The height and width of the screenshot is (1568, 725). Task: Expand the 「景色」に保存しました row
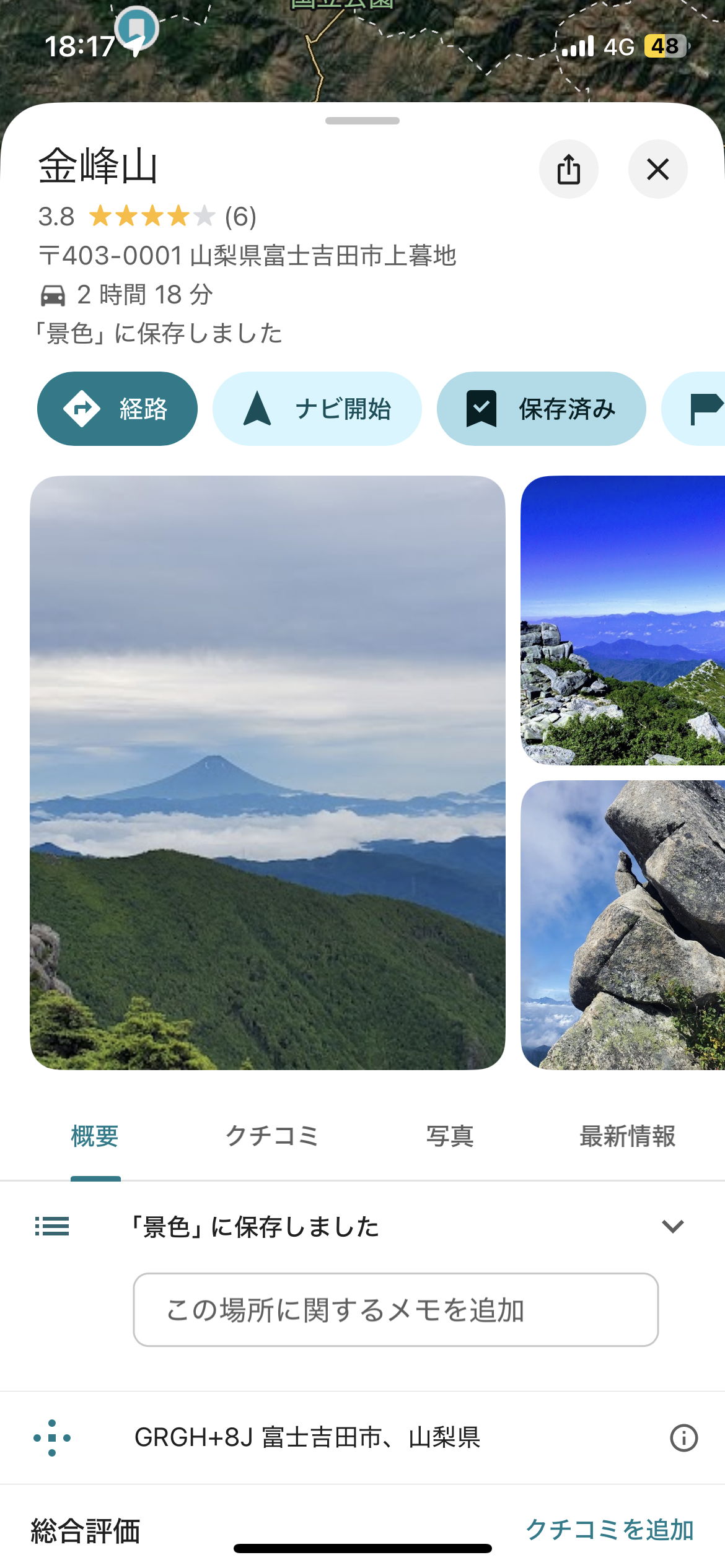362,1226
